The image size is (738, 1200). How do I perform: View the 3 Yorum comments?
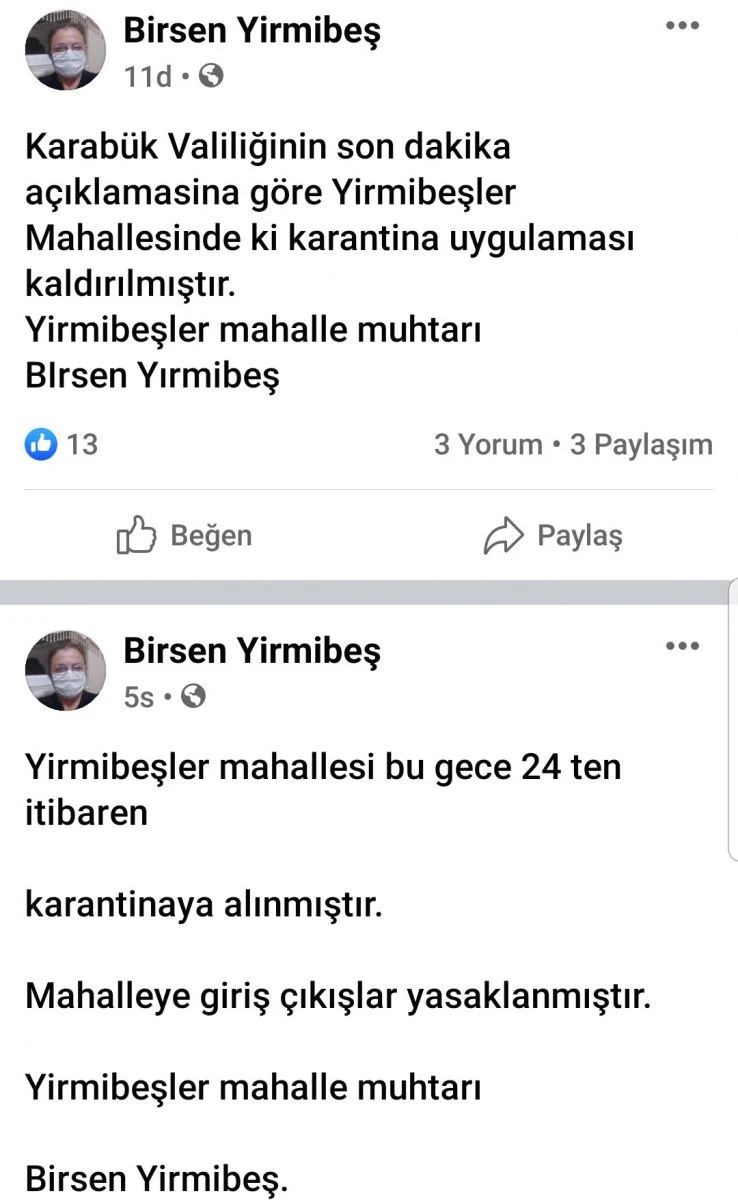click(488, 445)
